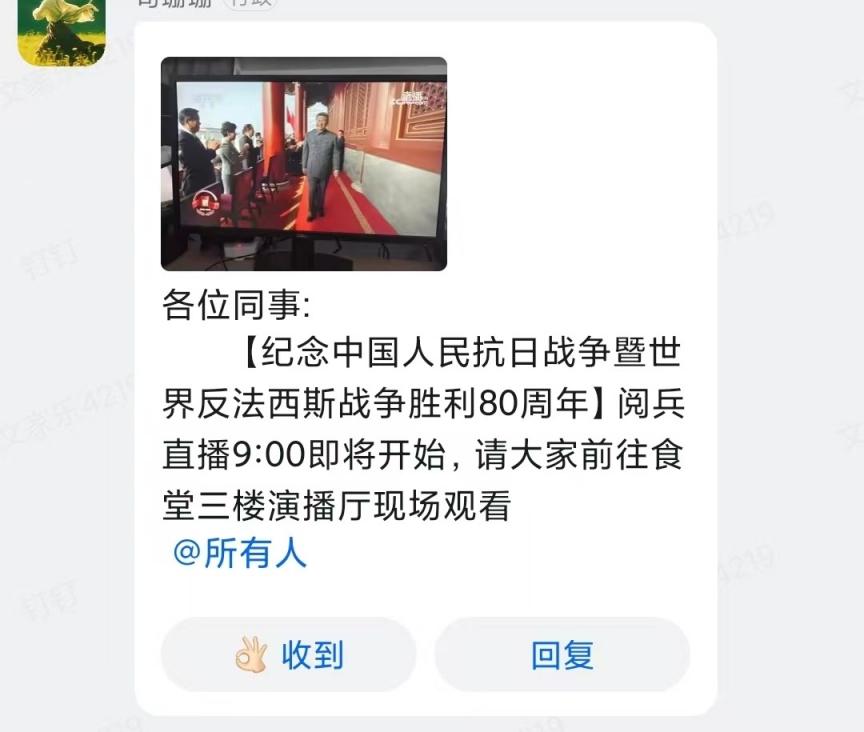Open the photo attached to the announcement
864x732 pixels.
[x=303, y=163]
